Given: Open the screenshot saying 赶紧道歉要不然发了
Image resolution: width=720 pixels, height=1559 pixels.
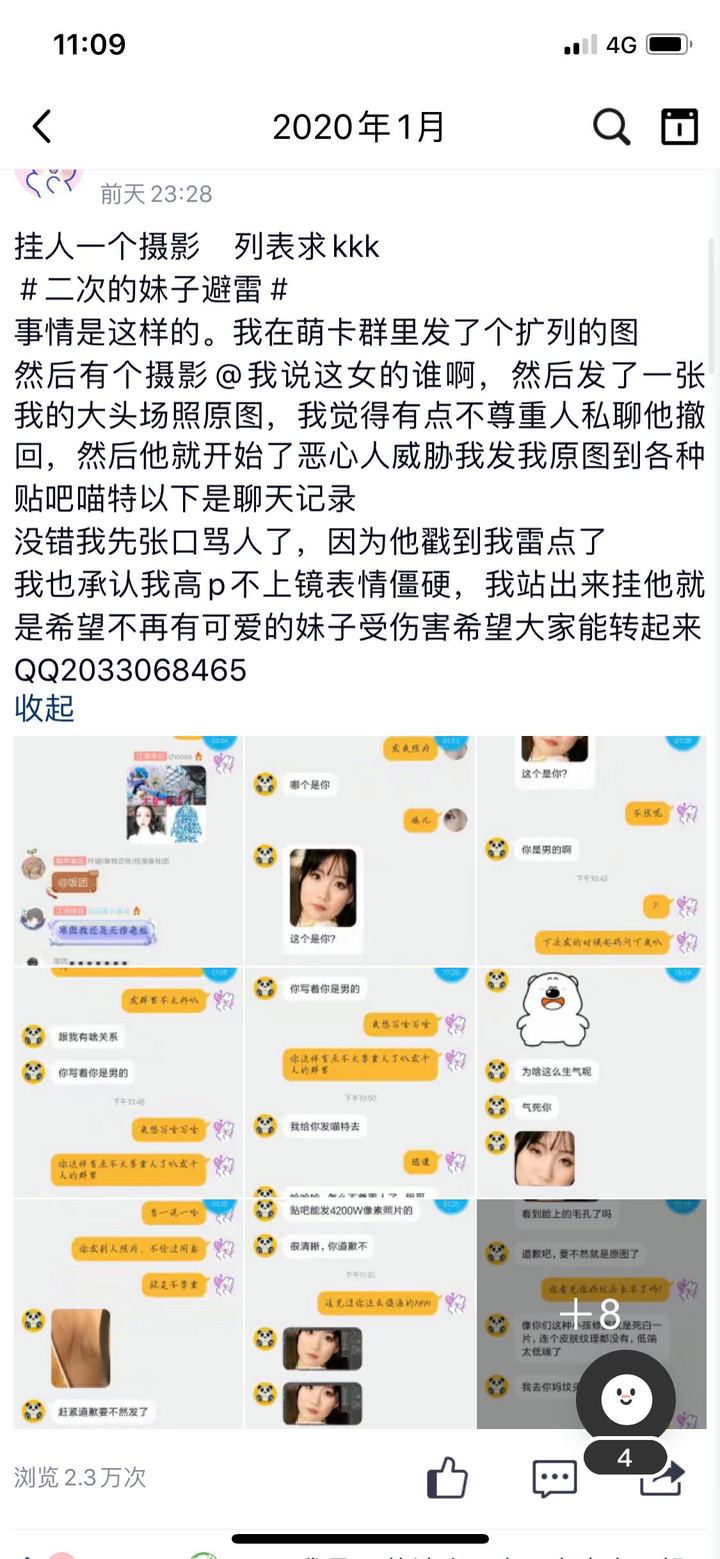Looking at the screenshot, I should pyautogui.click(x=128, y=1313).
